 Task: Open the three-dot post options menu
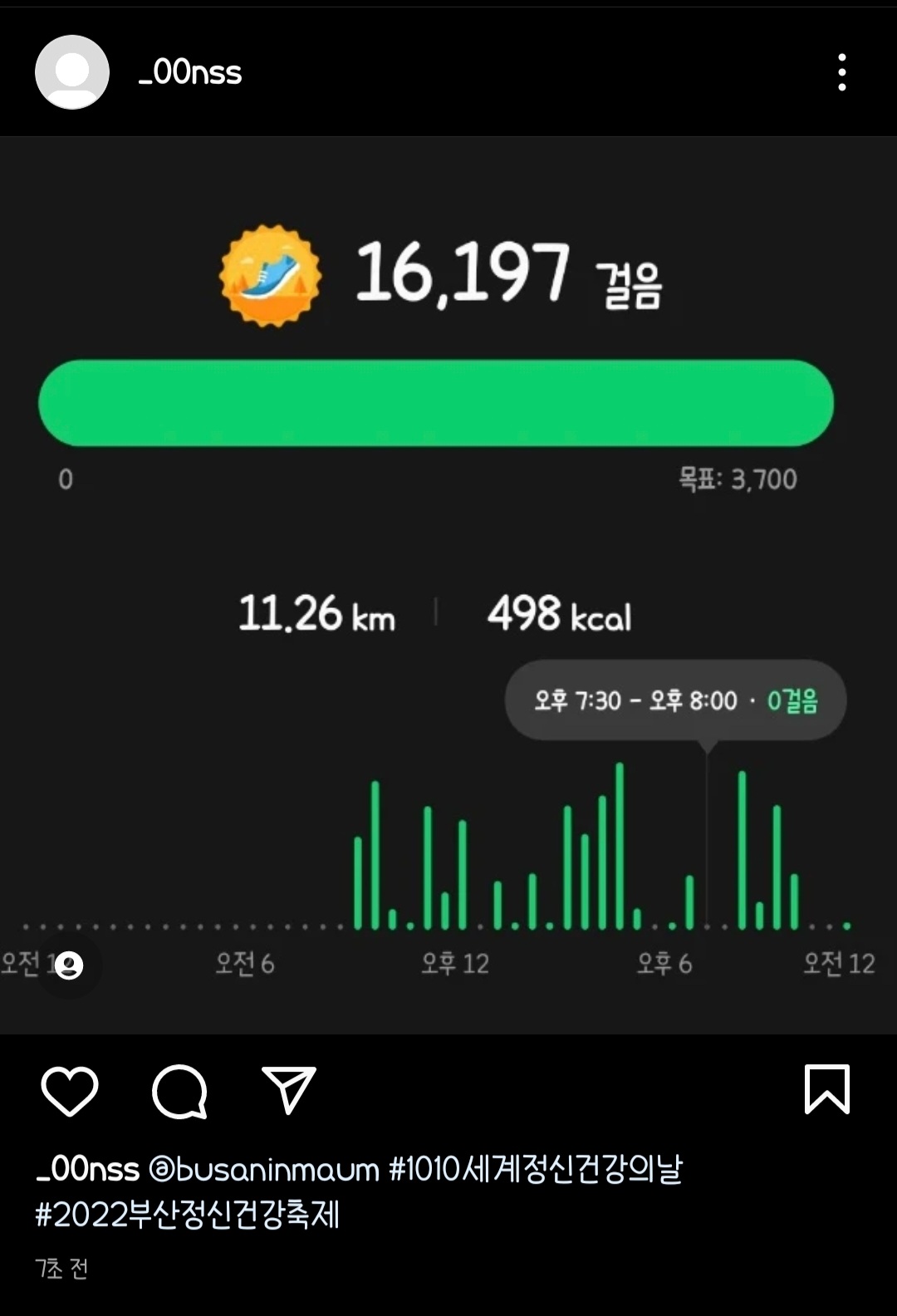click(841, 72)
